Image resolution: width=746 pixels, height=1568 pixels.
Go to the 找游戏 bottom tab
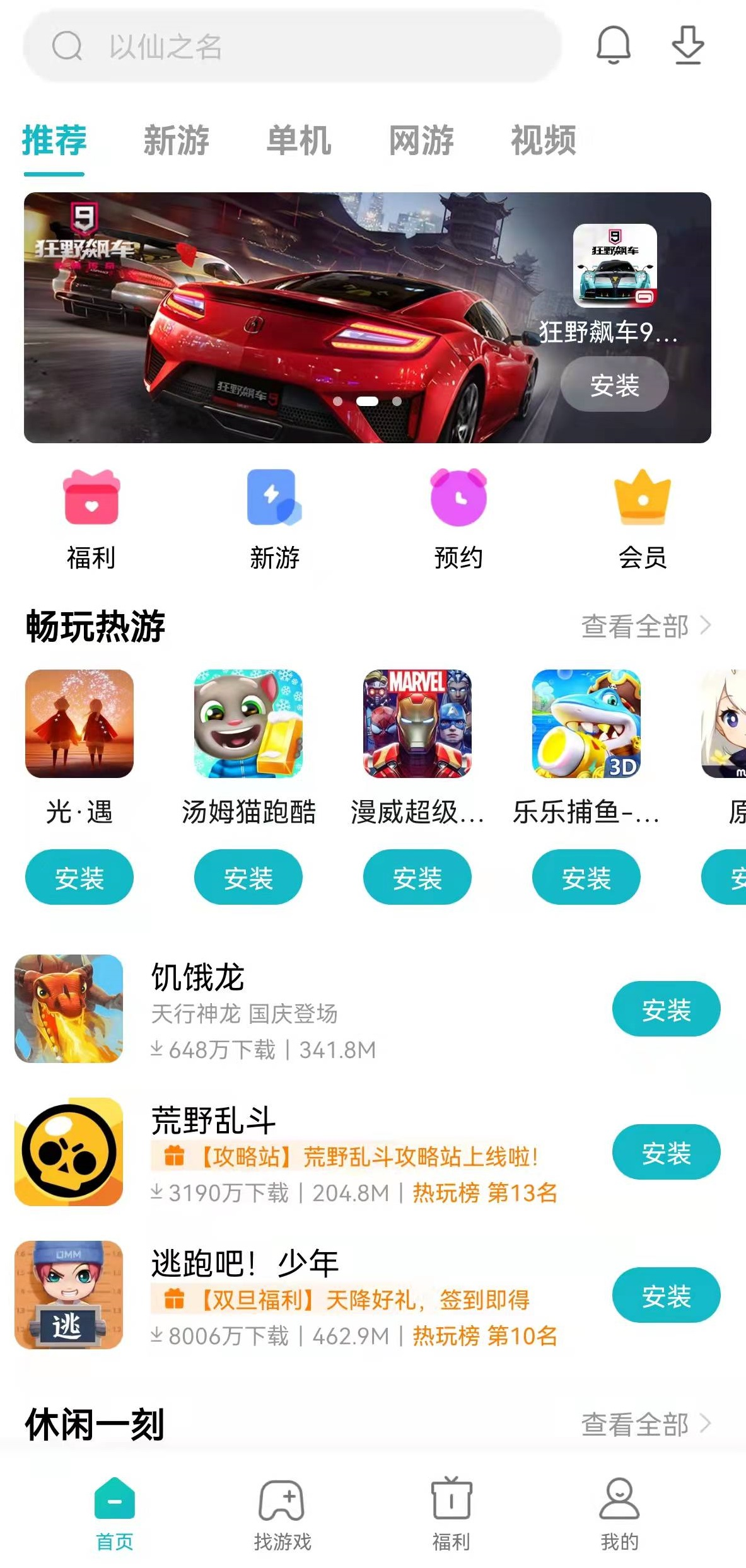click(x=282, y=1513)
